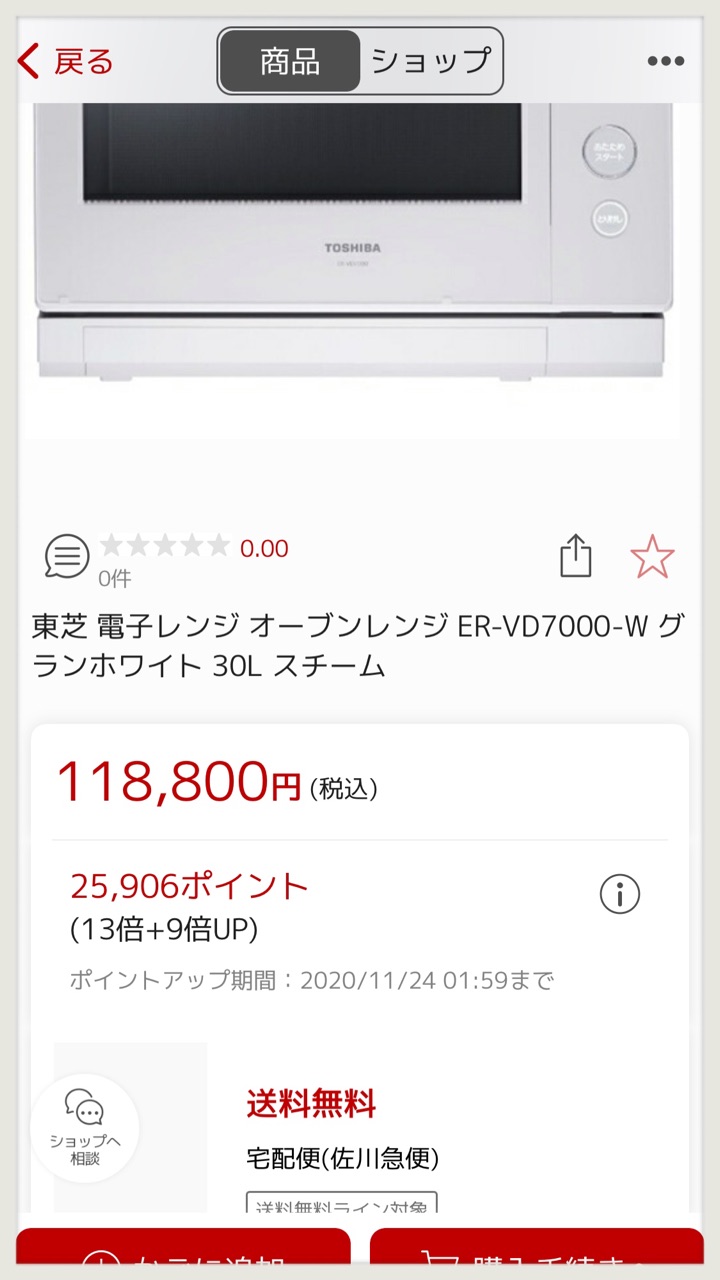Image resolution: width=720 pixels, height=1280 pixels.
Task: Add product to favorites with star
Action: click(652, 557)
